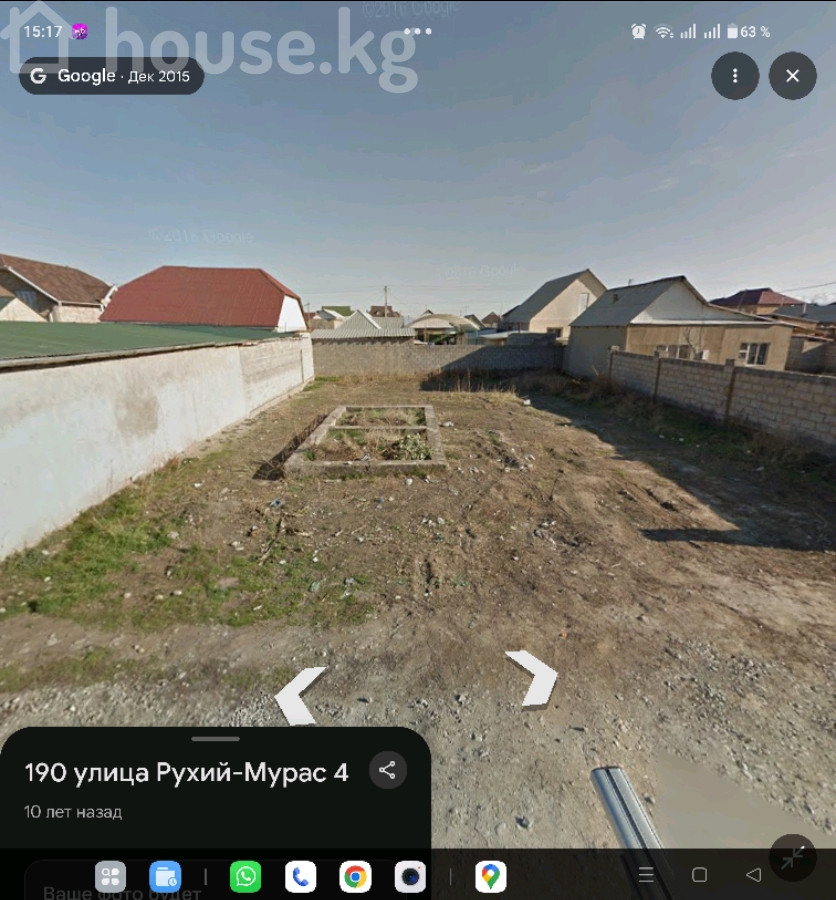836x900 pixels.
Task: Tap the collapse view icon at bottom right
Action: click(x=792, y=857)
